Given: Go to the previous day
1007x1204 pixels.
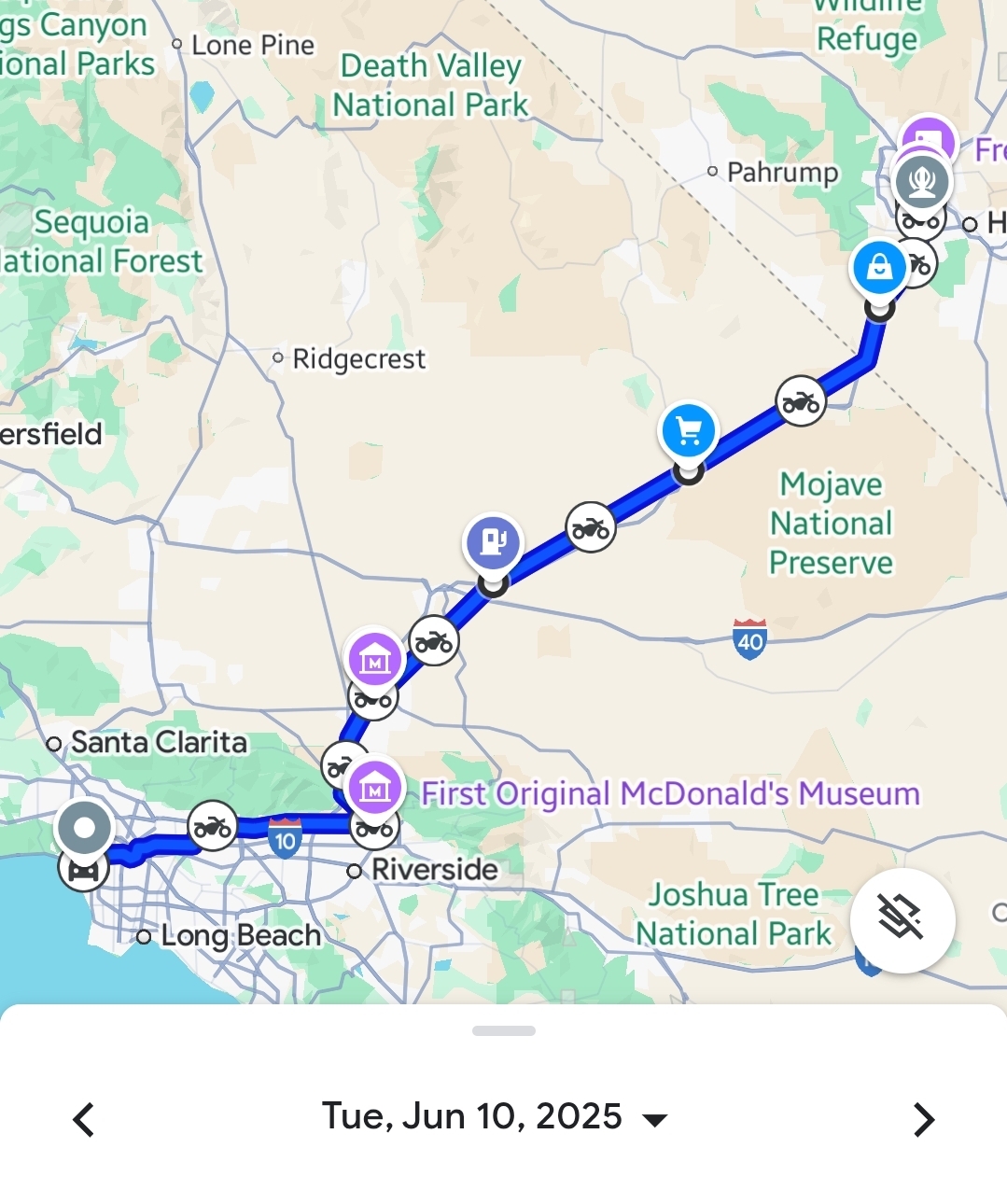Looking at the screenshot, I should pos(84,1119).
